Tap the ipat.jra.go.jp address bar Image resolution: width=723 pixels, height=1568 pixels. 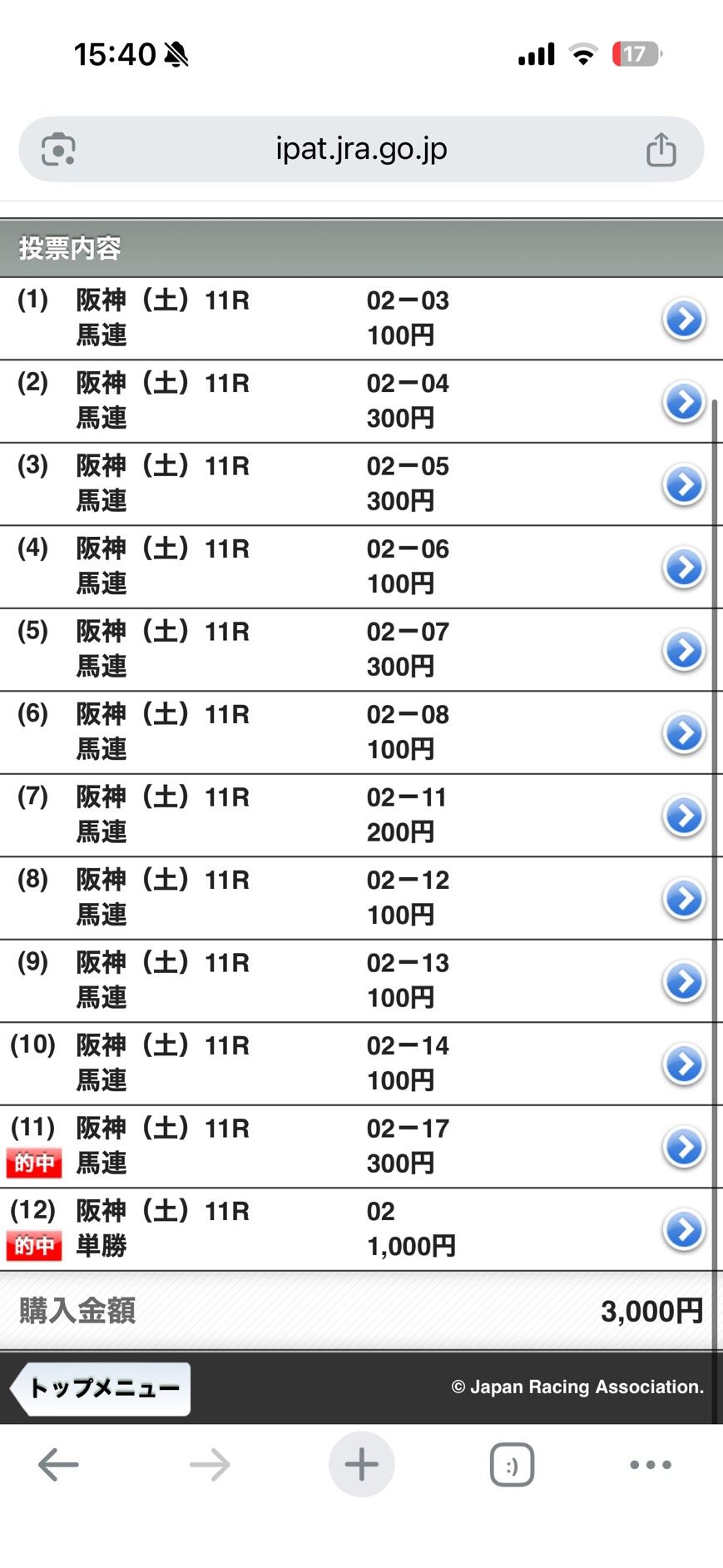pos(361,150)
